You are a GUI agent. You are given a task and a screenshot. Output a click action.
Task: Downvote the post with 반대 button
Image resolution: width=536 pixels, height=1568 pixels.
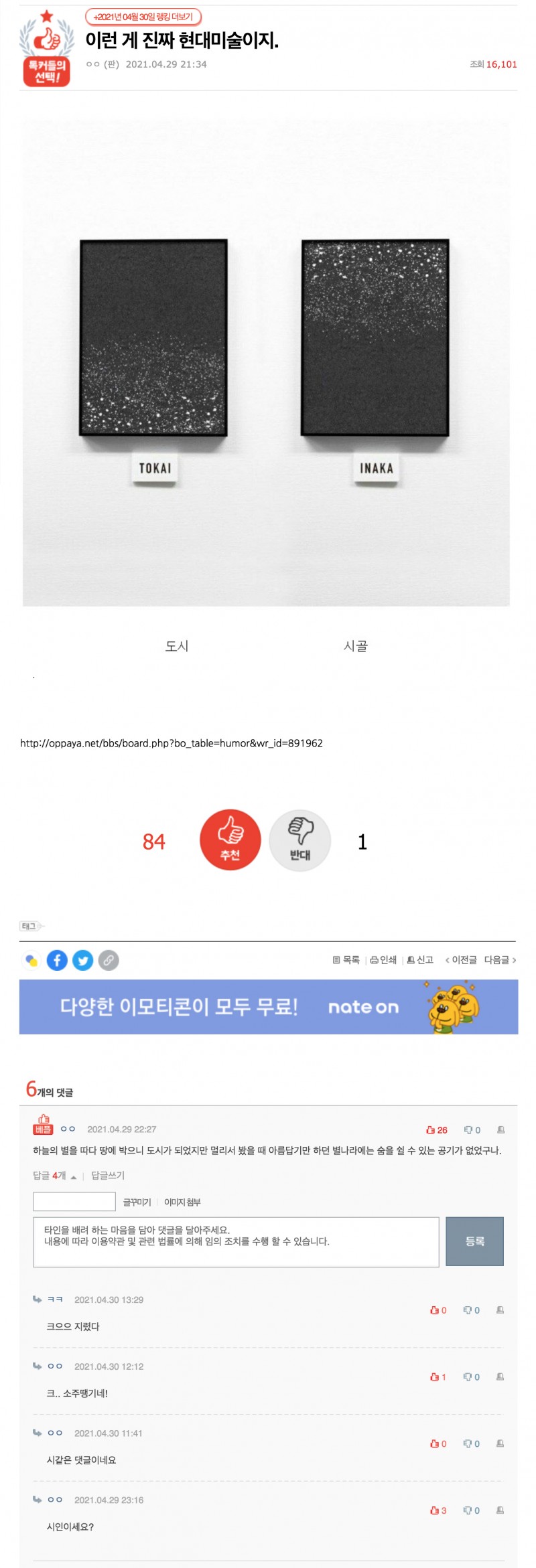point(299,840)
